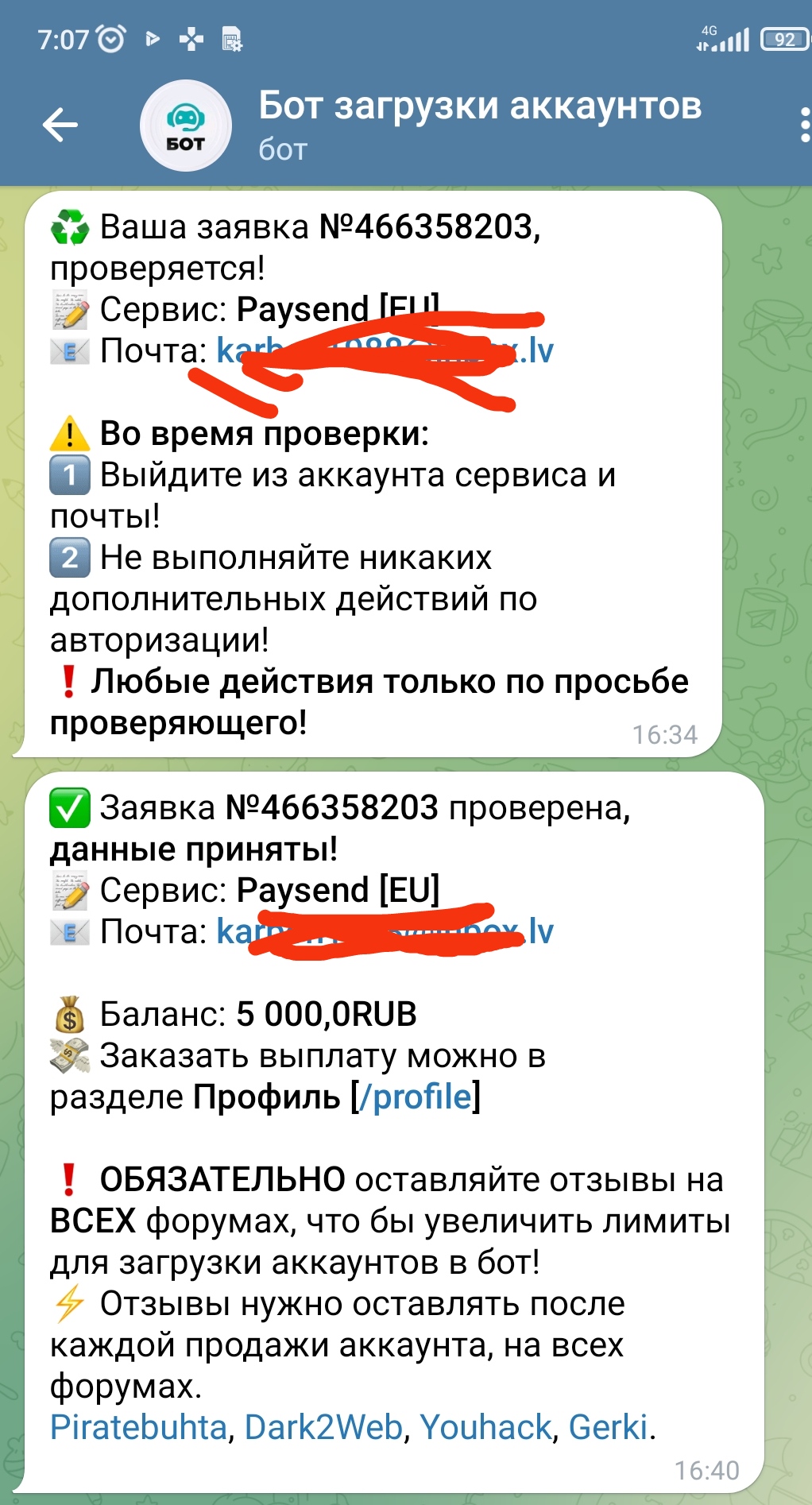The width and height of the screenshot is (812, 1505).
Task: Open the Piratebuhta forum link
Action: [139, 1427]
